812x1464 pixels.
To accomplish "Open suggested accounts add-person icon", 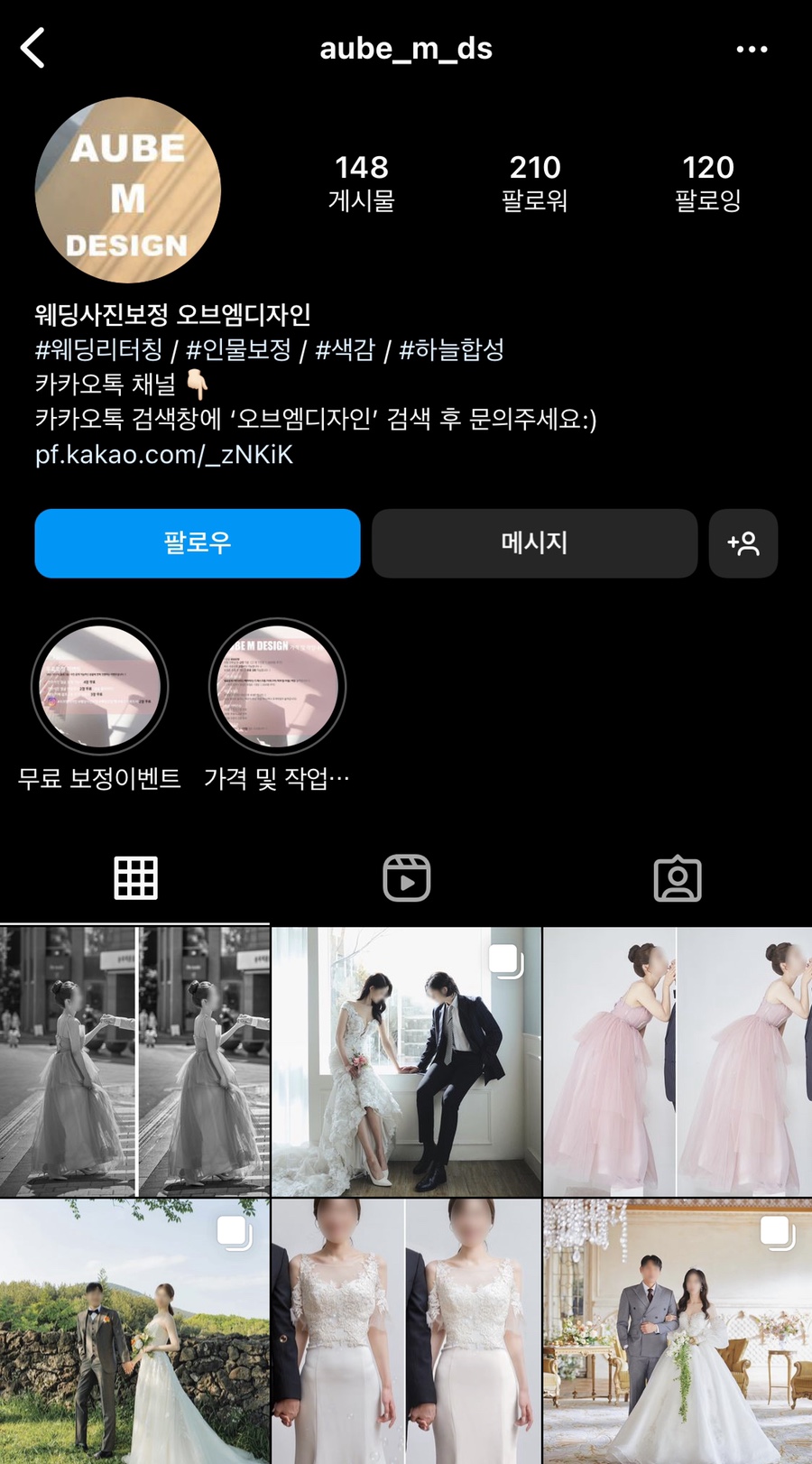I will pyautogui.click(x=743, y=543).
